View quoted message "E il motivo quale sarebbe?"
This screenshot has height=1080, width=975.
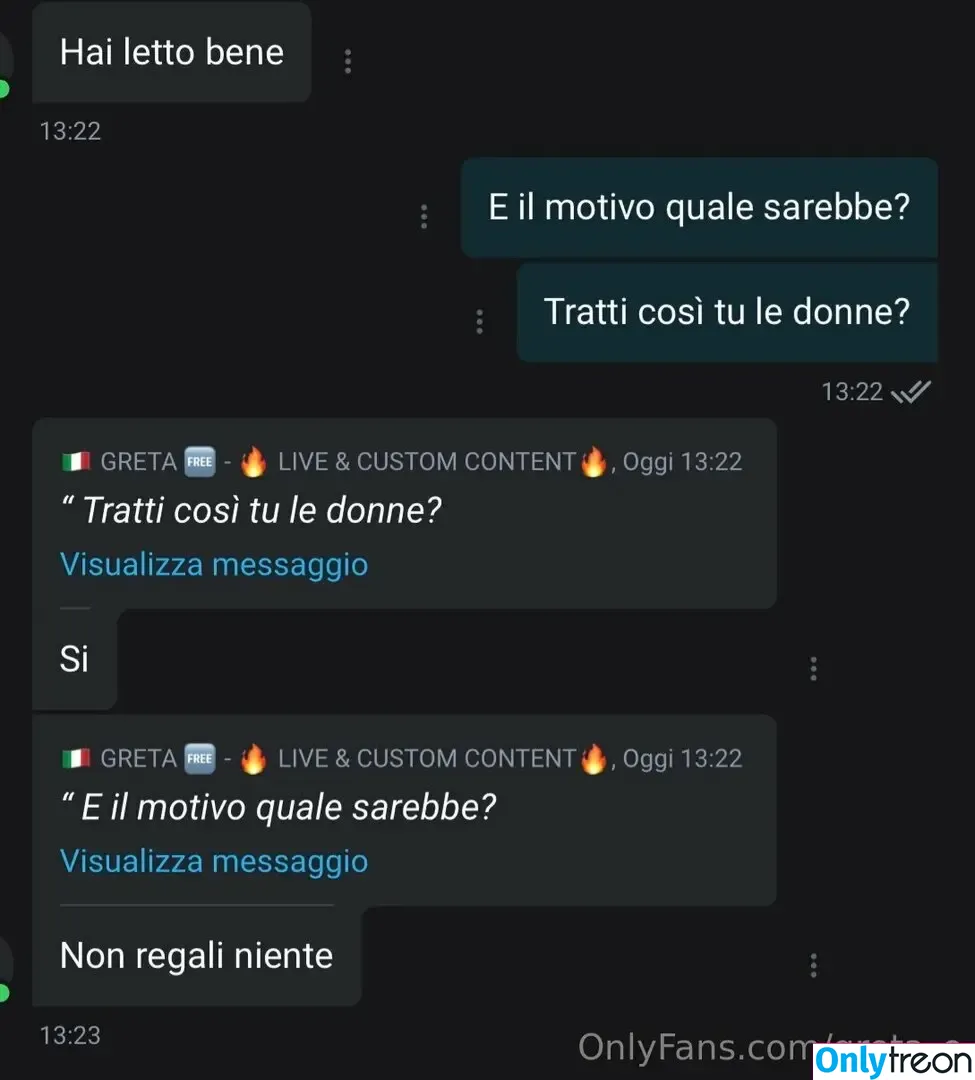point(214,861)
